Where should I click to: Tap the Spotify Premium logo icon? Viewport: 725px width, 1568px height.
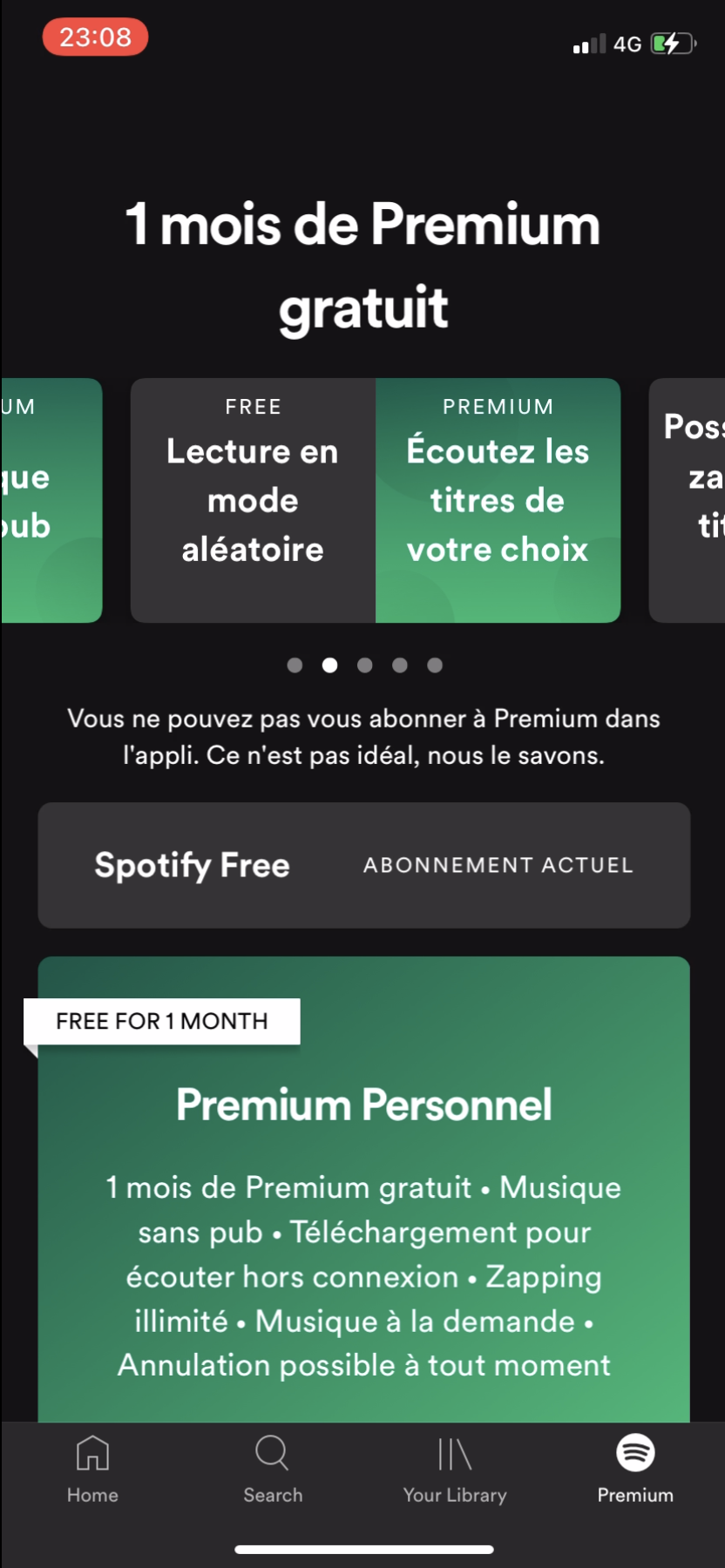coord(634,1453)
